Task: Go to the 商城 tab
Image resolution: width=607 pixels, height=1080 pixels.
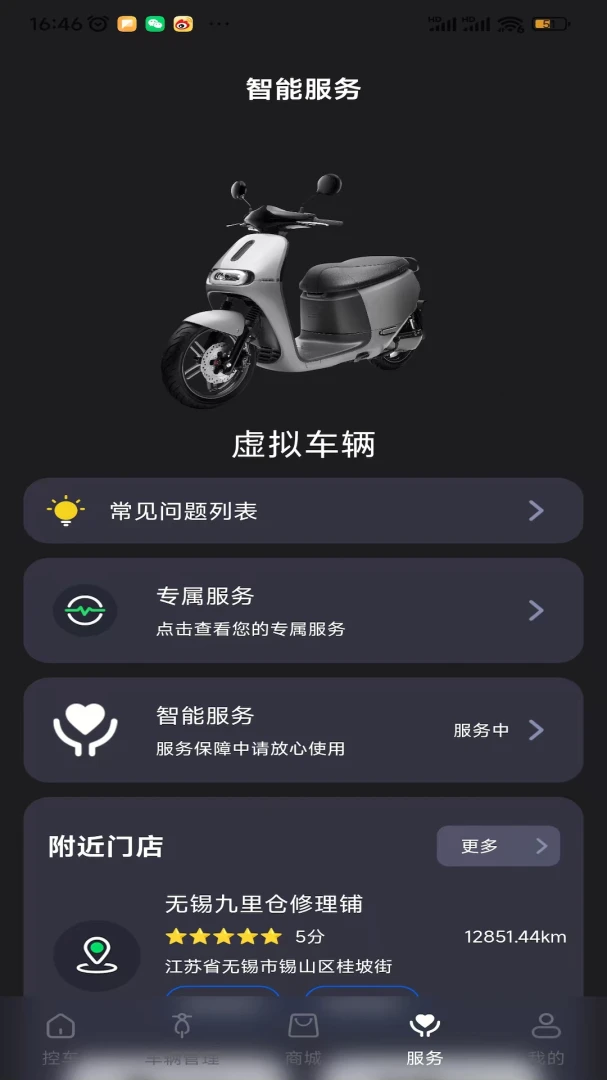Action: 303,1038
